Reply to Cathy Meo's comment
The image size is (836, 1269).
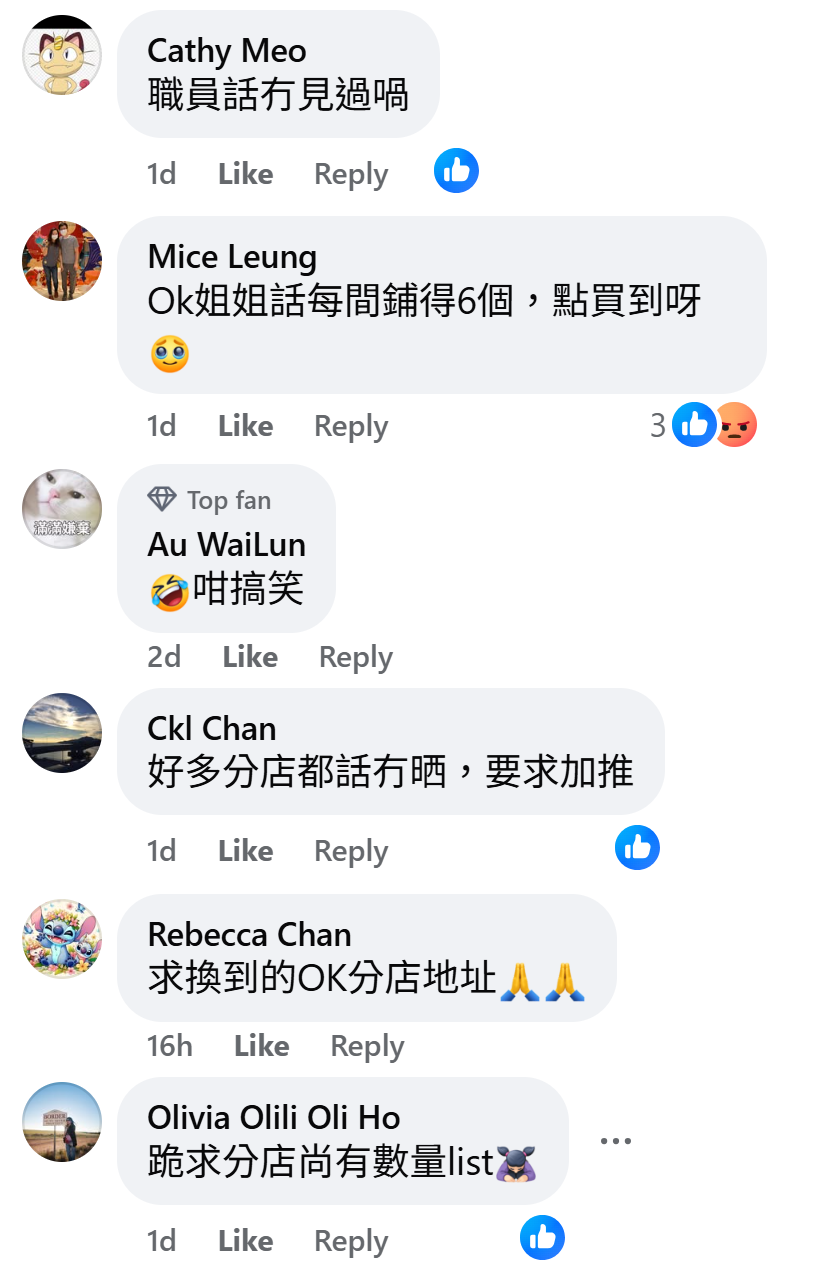tap(350, 174)
